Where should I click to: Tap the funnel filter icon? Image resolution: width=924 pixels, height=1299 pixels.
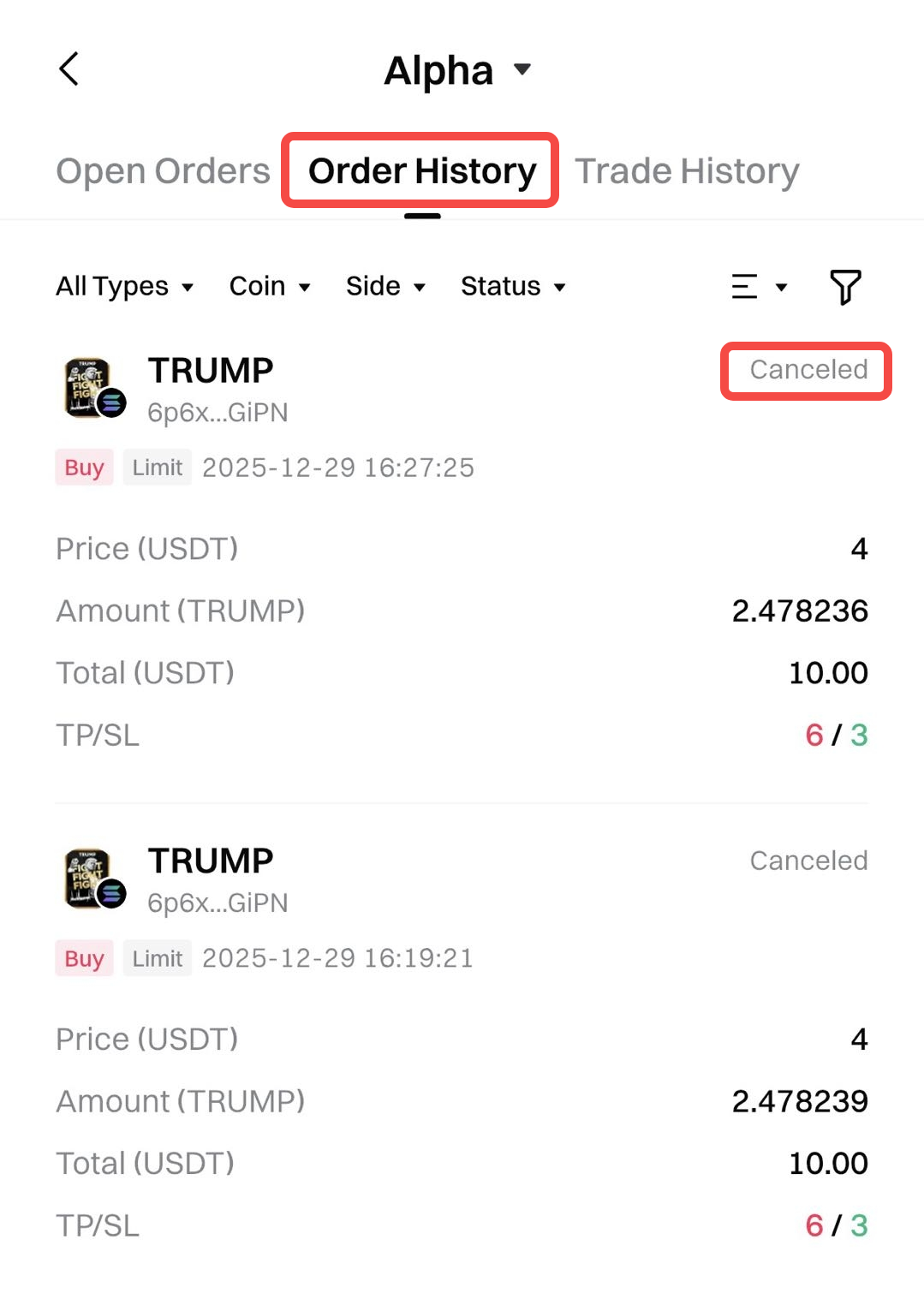845,287
